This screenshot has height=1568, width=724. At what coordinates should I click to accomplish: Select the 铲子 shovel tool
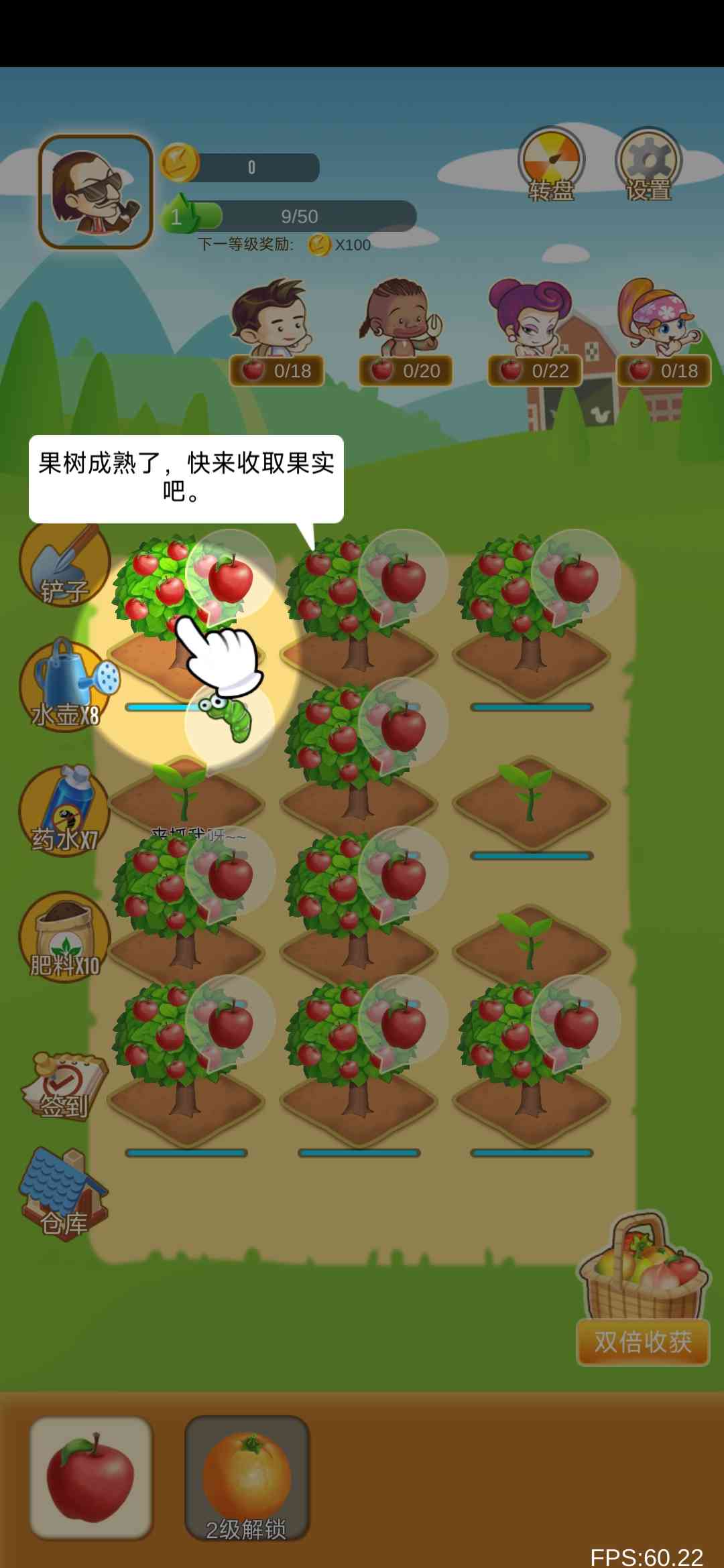tap(64, 566)
